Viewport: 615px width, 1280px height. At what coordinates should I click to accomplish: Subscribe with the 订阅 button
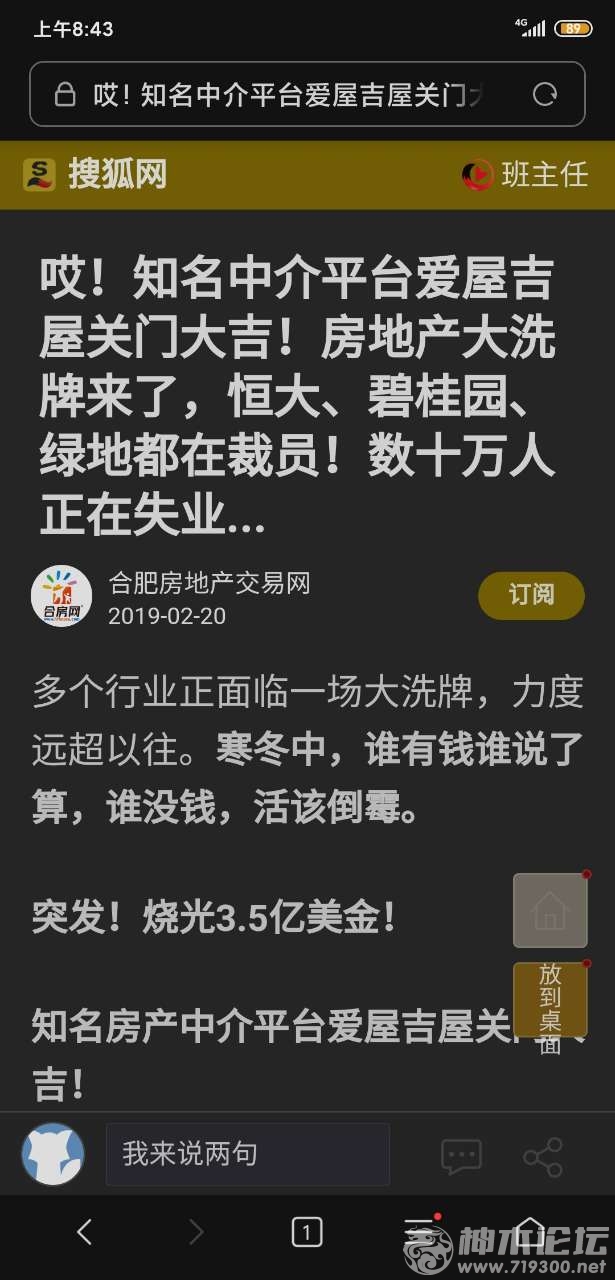(531, 595)
